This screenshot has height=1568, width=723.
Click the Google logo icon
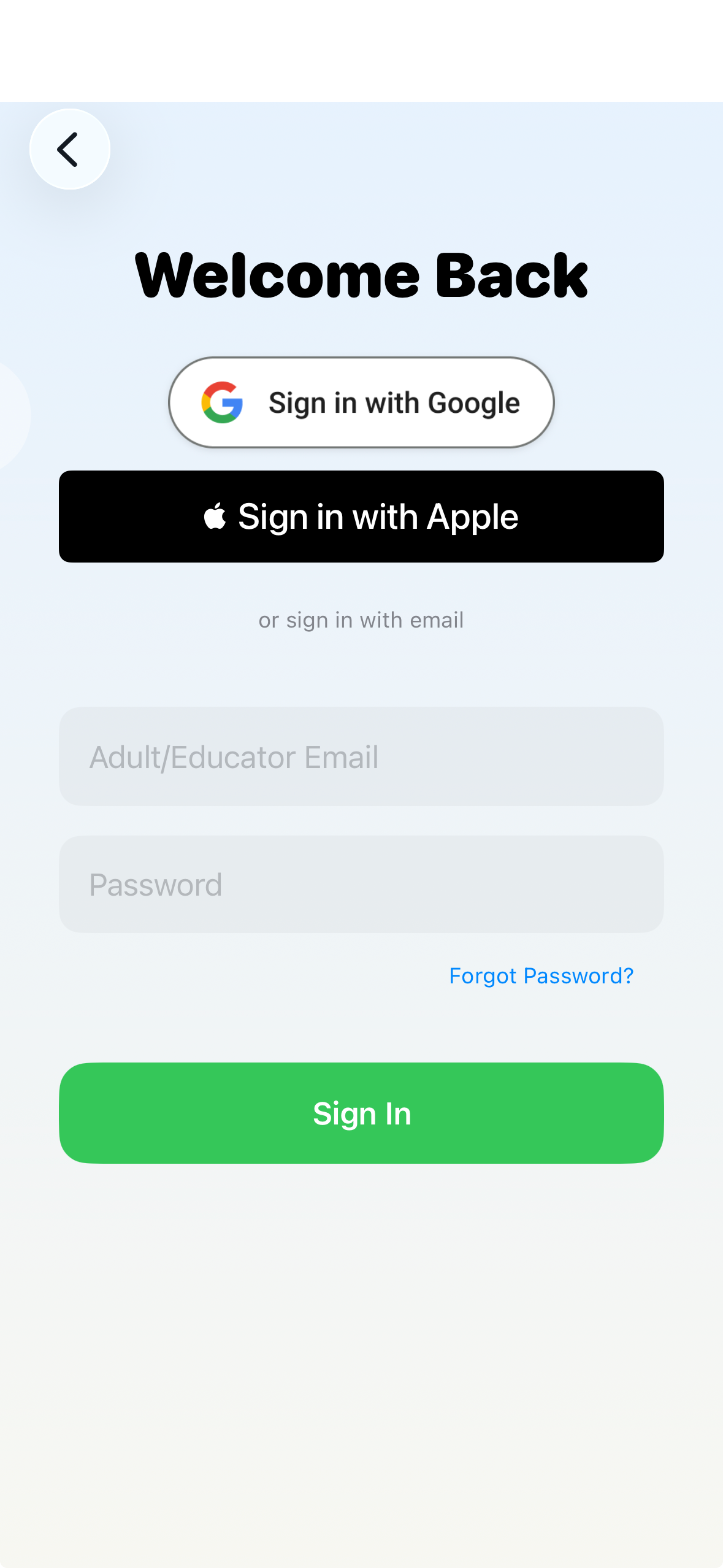point(222,402)
